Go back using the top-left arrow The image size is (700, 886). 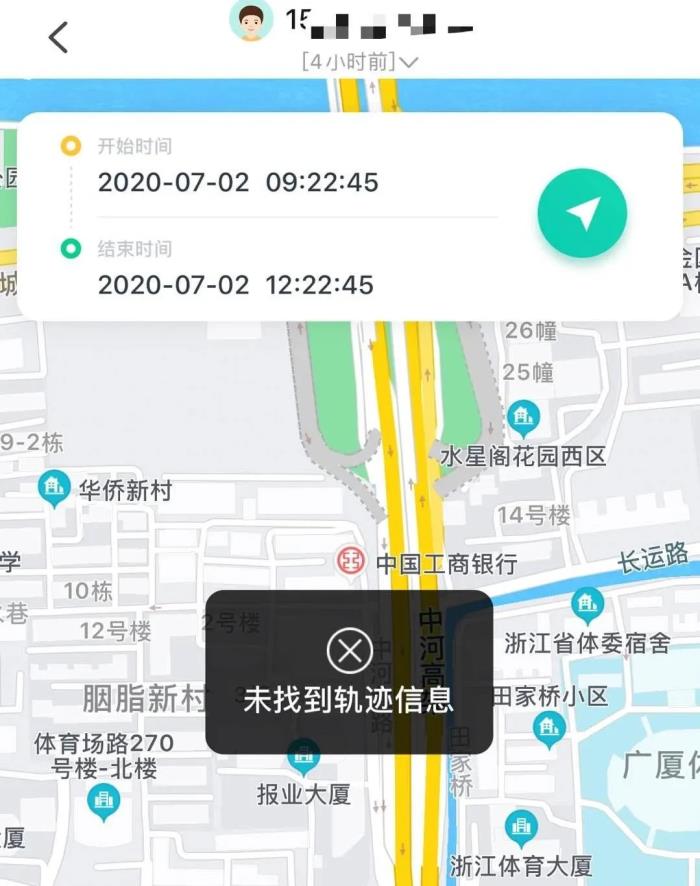59,38
